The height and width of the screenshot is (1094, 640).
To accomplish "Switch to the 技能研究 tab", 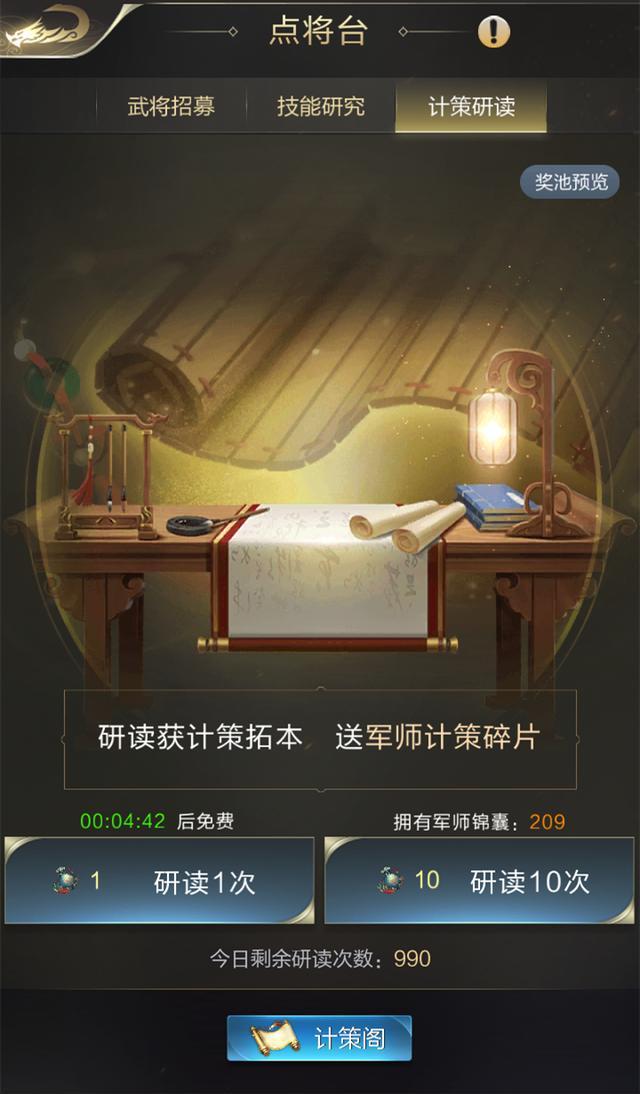I will point(321,107).
